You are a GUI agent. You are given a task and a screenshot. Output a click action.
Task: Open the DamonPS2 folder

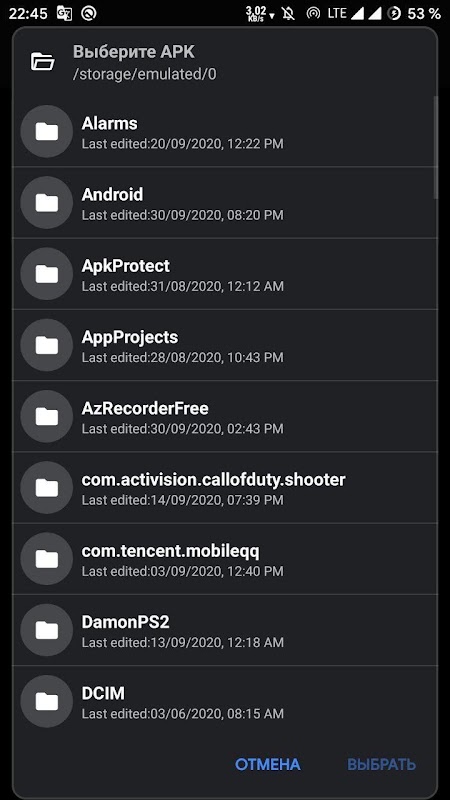click(224, 630)
